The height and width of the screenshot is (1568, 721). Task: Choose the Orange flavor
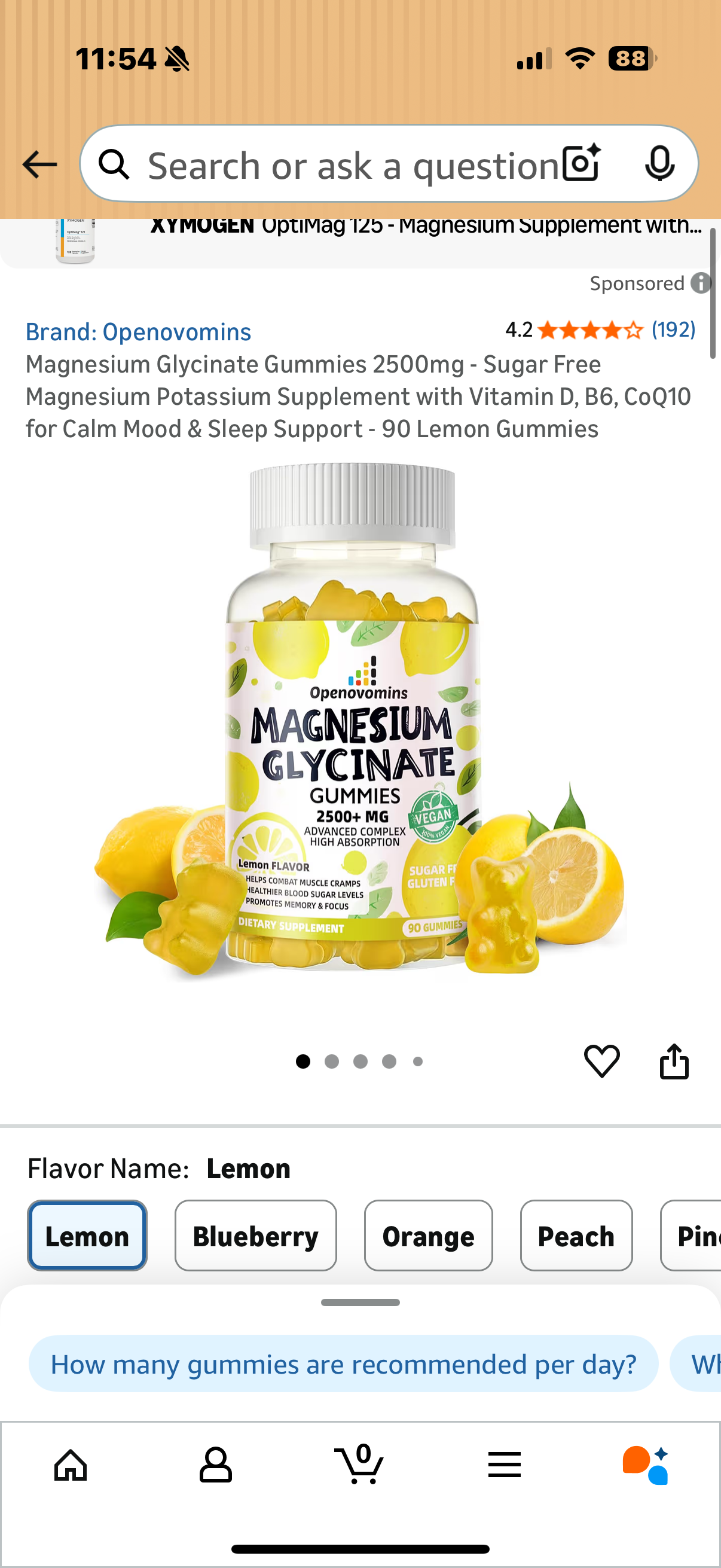pos(427,1236)
